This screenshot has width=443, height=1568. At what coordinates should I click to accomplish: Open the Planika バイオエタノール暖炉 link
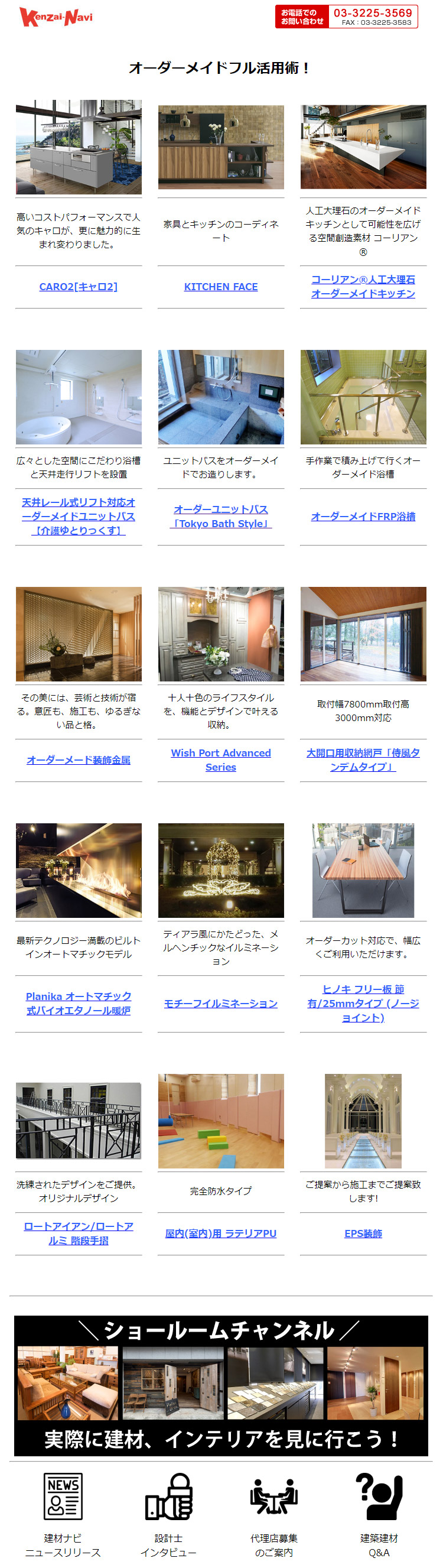click(79, 1003)
